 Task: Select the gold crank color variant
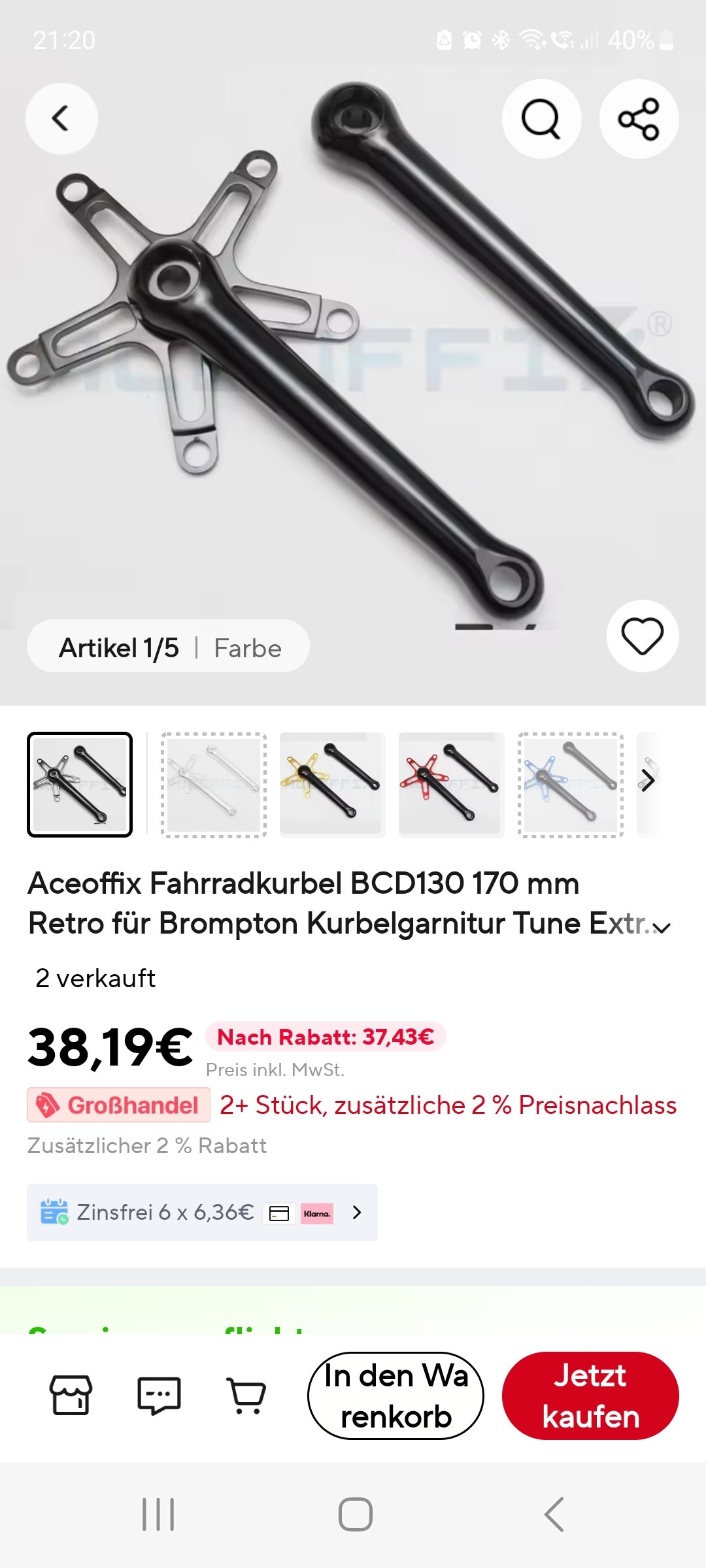pyautogui.click(x=332, y=785)
